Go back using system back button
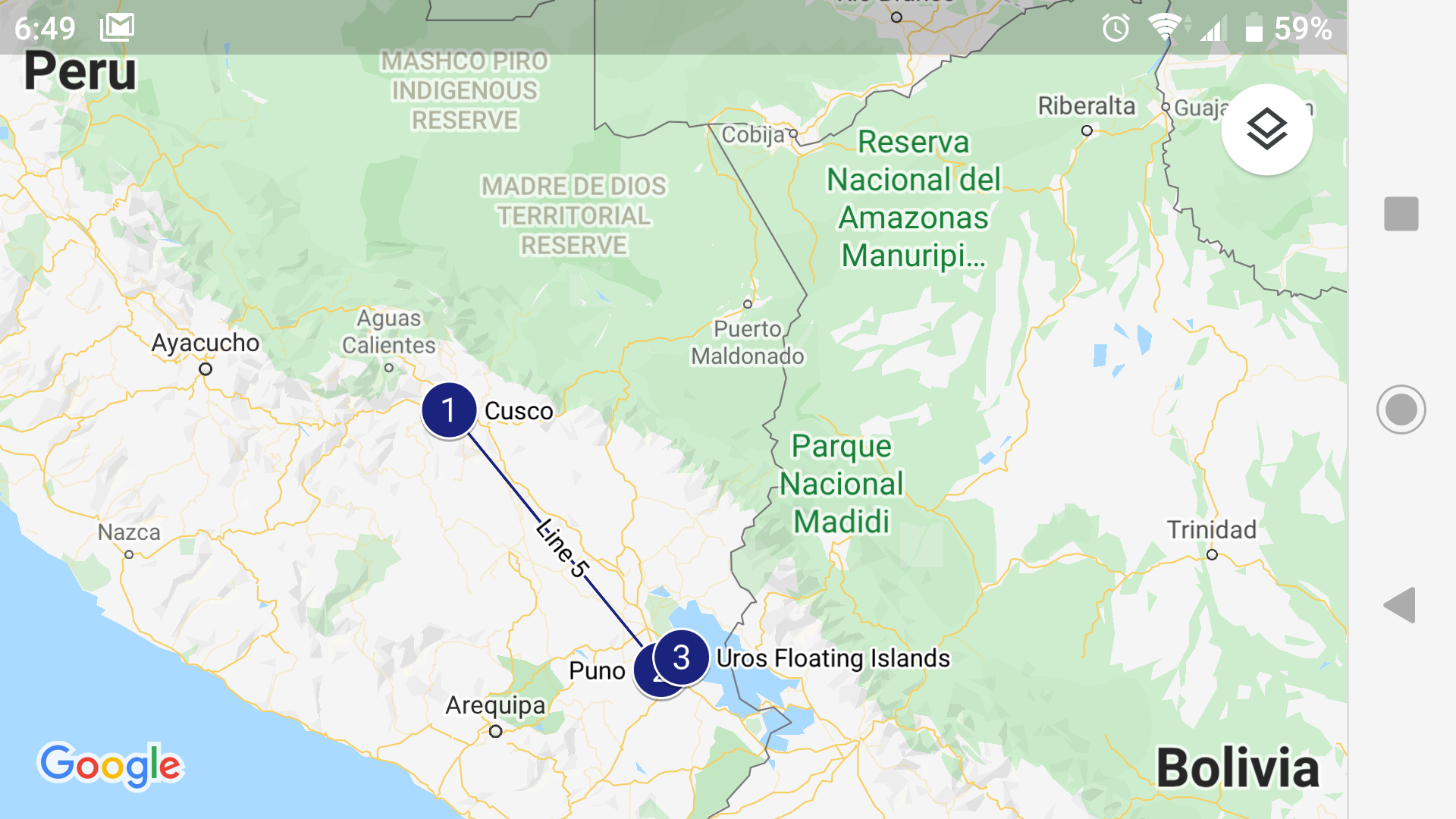This screenshot has height=819, width=1456. [1400, 605]
